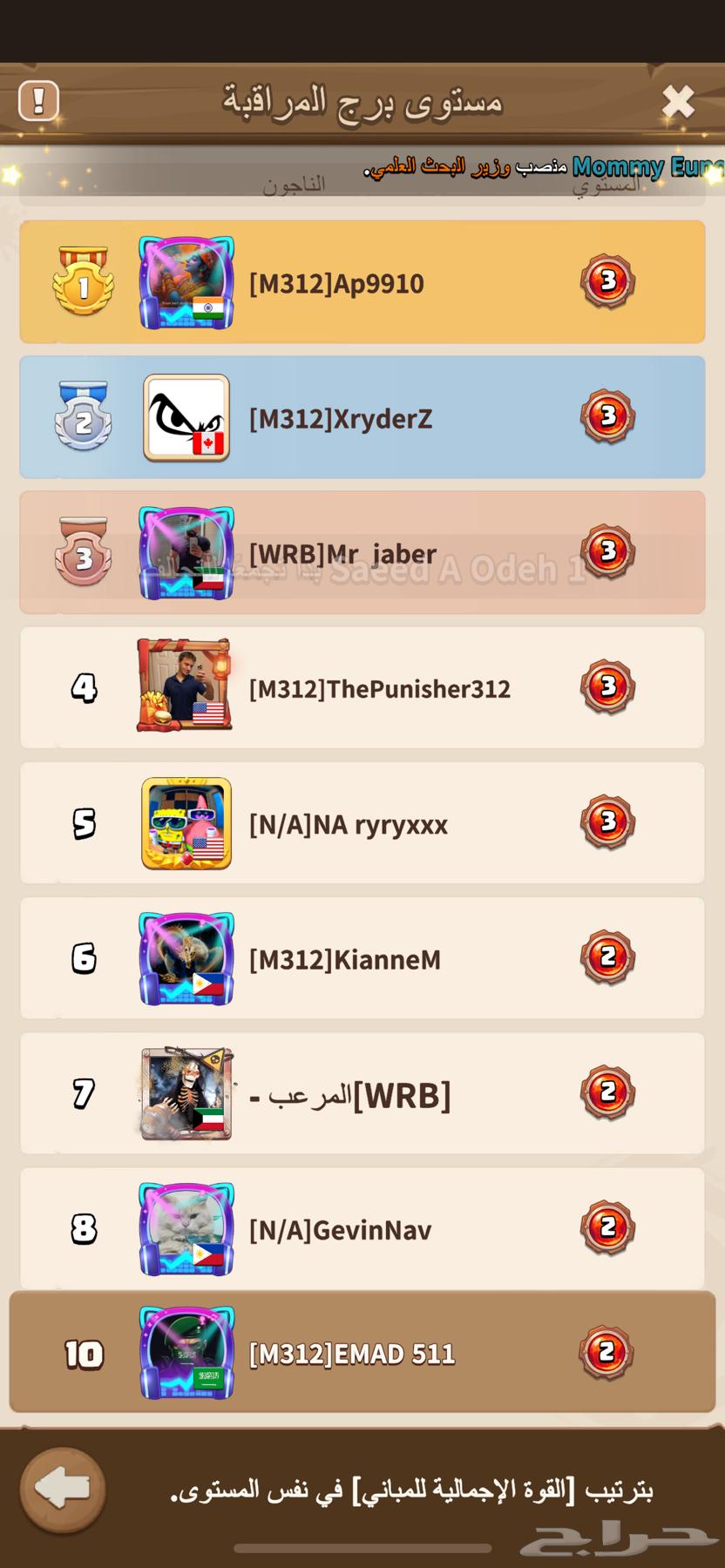The height and width of the screenshot is (1568, 725).
Task: Click the cat avatar of GevinNav
Action: [185, 1228]
